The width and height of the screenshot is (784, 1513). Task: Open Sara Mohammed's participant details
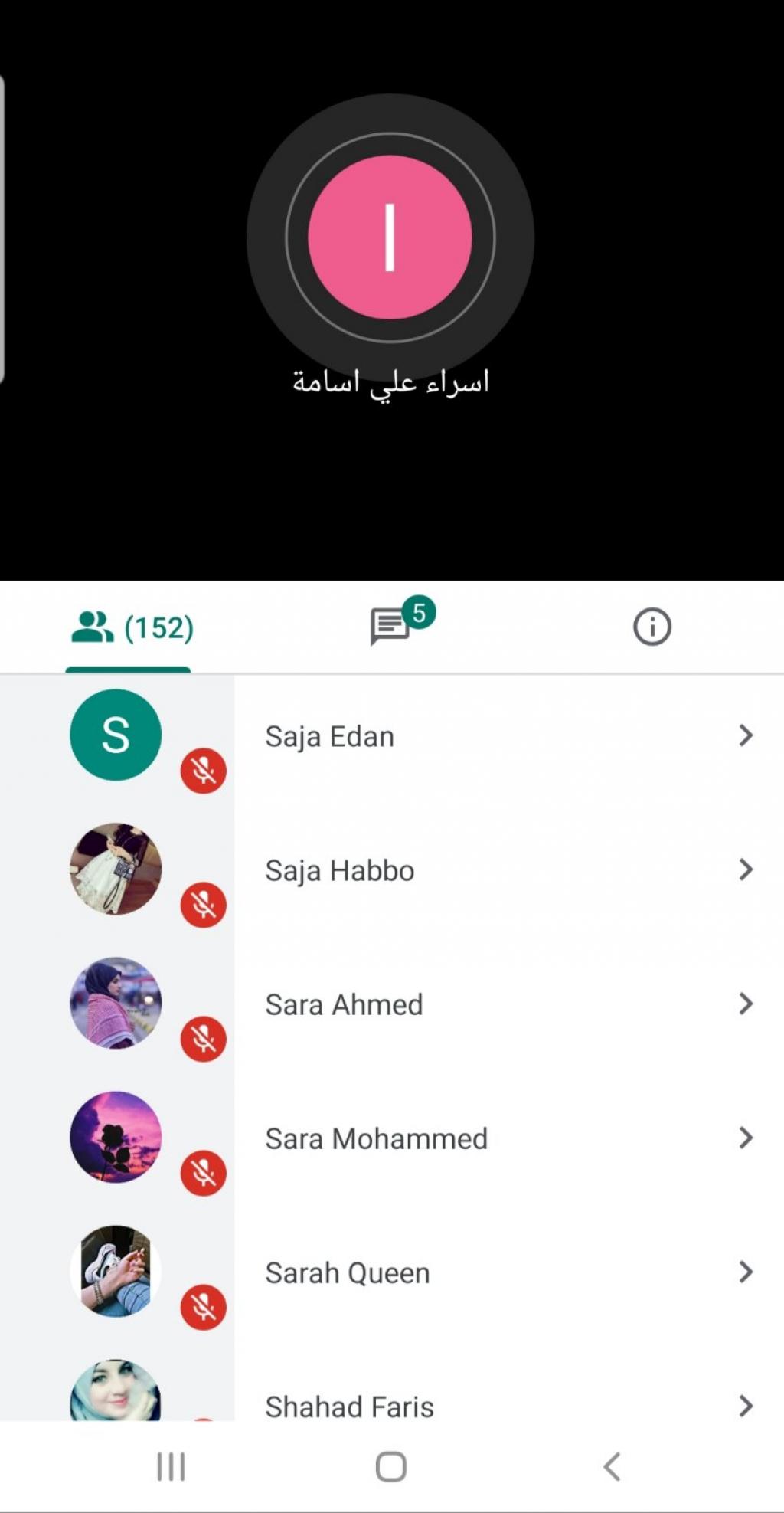point(505,1138)
